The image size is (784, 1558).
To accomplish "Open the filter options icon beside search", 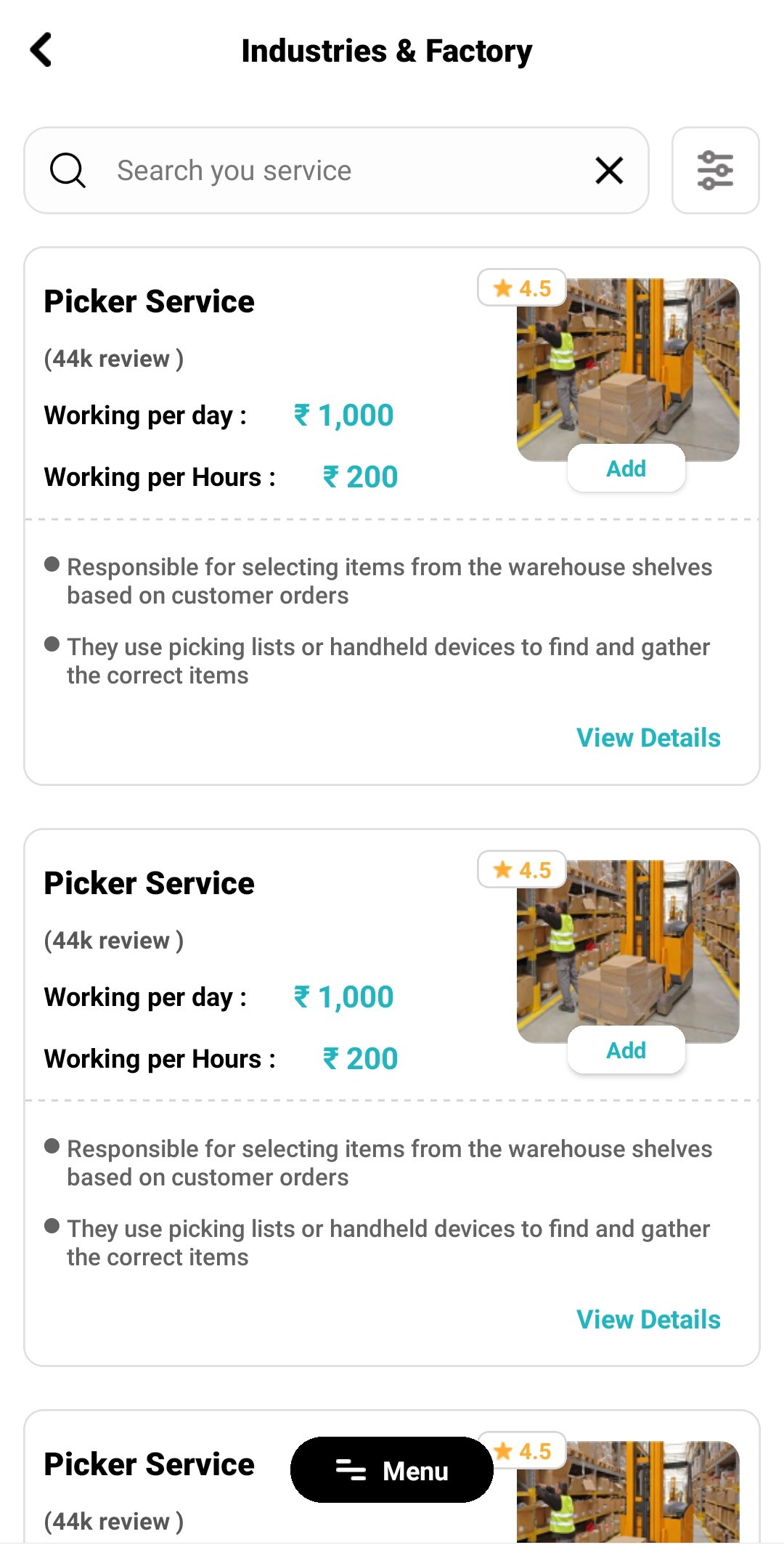I will coord(715,169).
